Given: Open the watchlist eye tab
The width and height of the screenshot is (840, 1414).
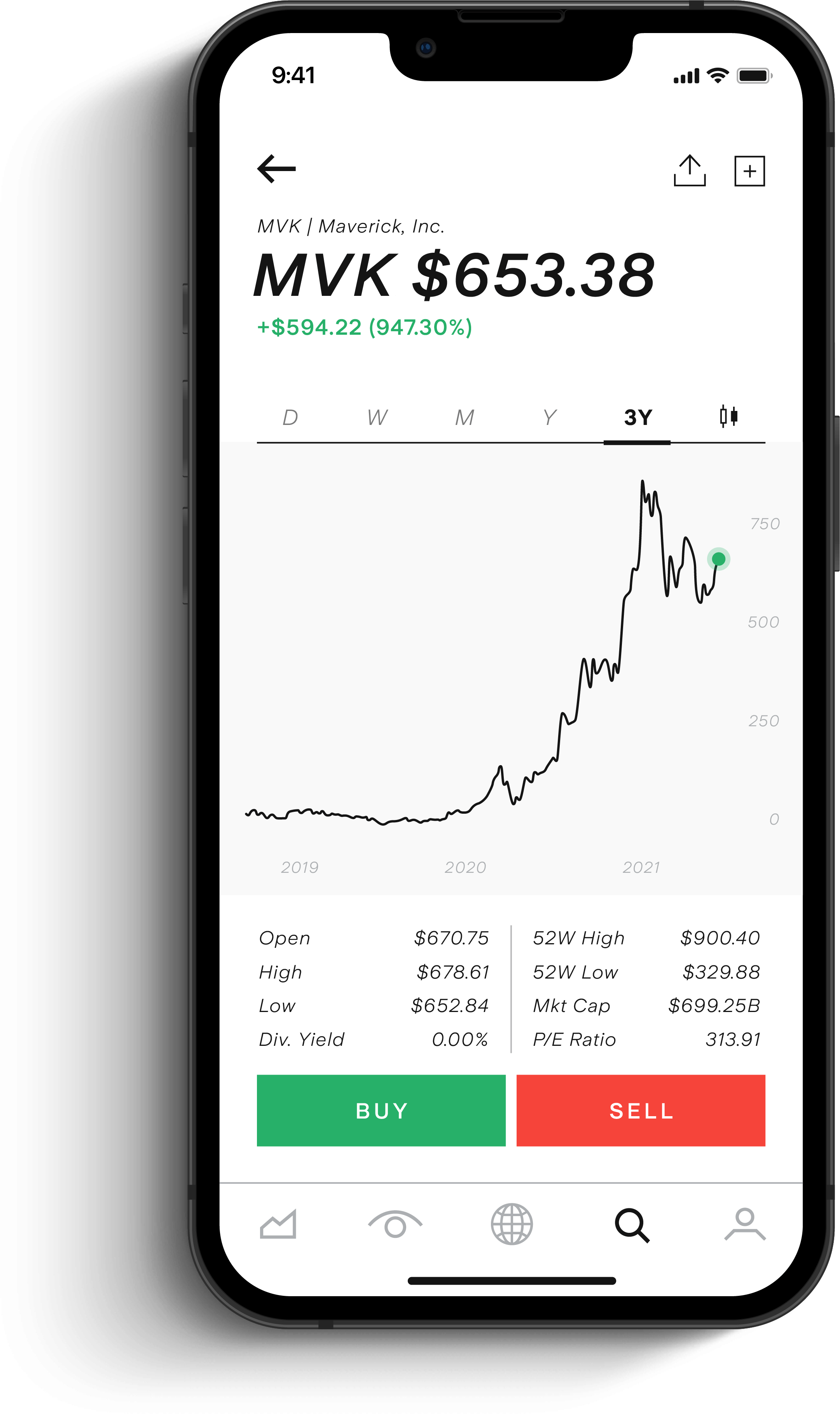Looking at the screenshot, I should [x=395, y=1224].
